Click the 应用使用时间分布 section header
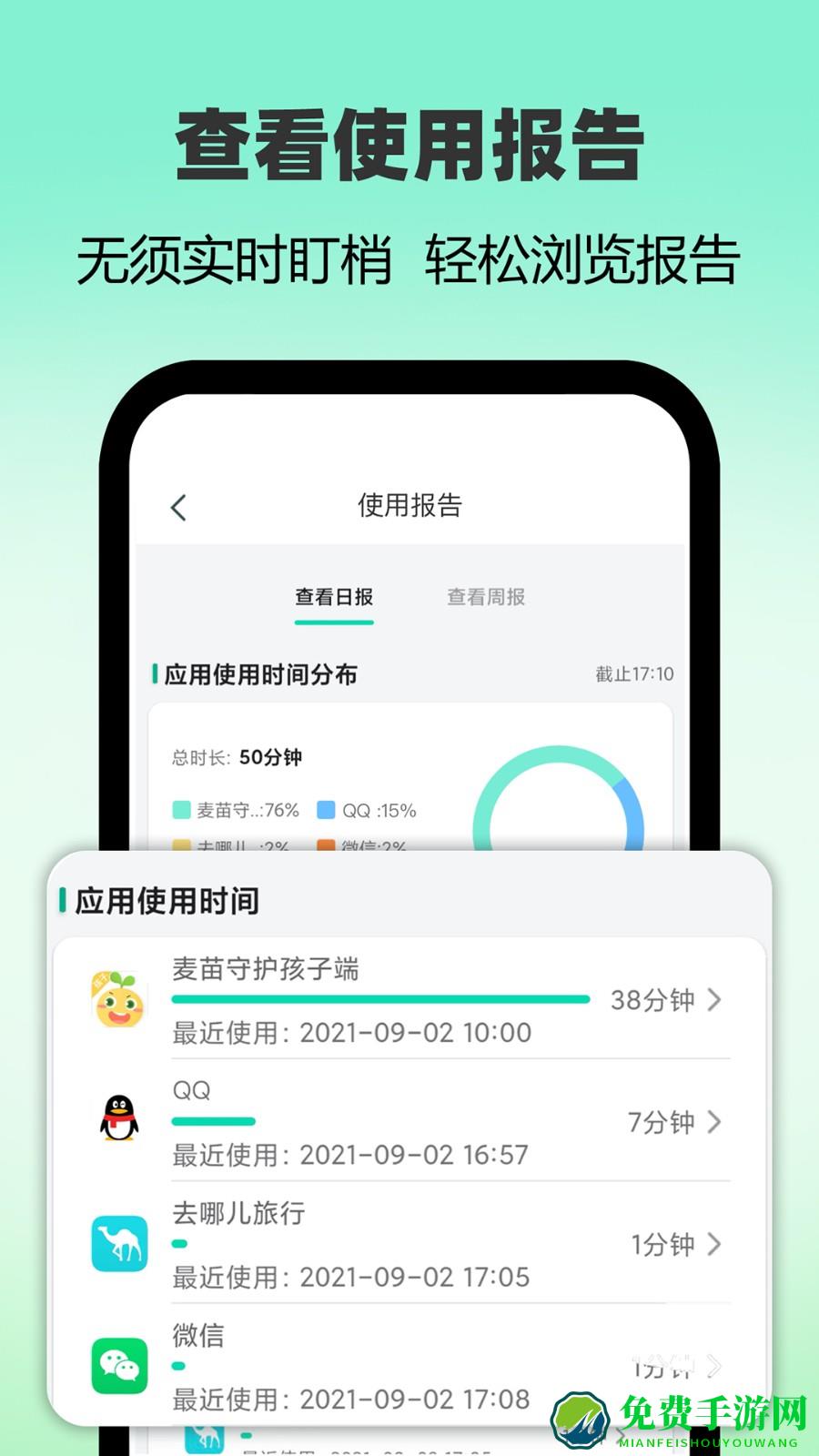 pos(261,676)
